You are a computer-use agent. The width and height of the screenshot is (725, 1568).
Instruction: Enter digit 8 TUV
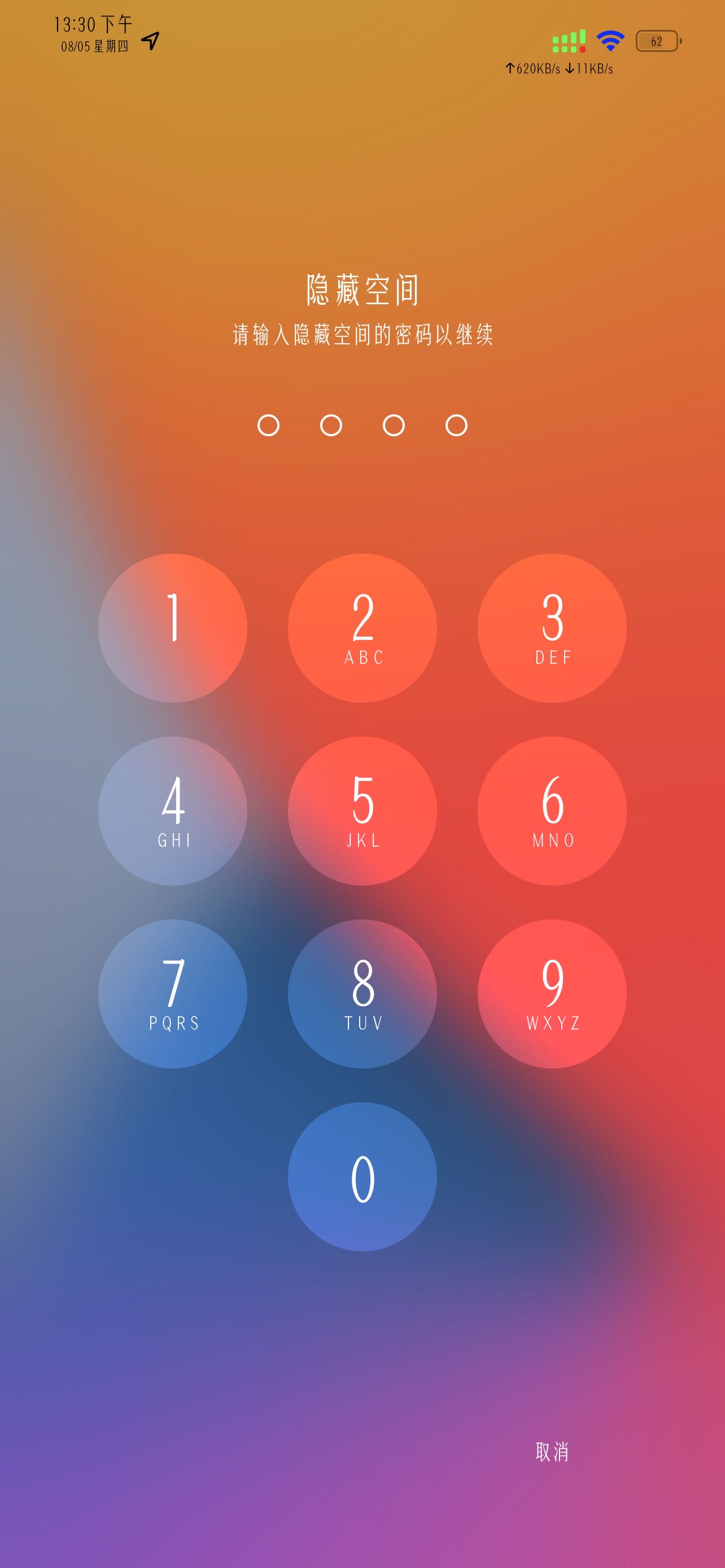[x=362, y=993]
